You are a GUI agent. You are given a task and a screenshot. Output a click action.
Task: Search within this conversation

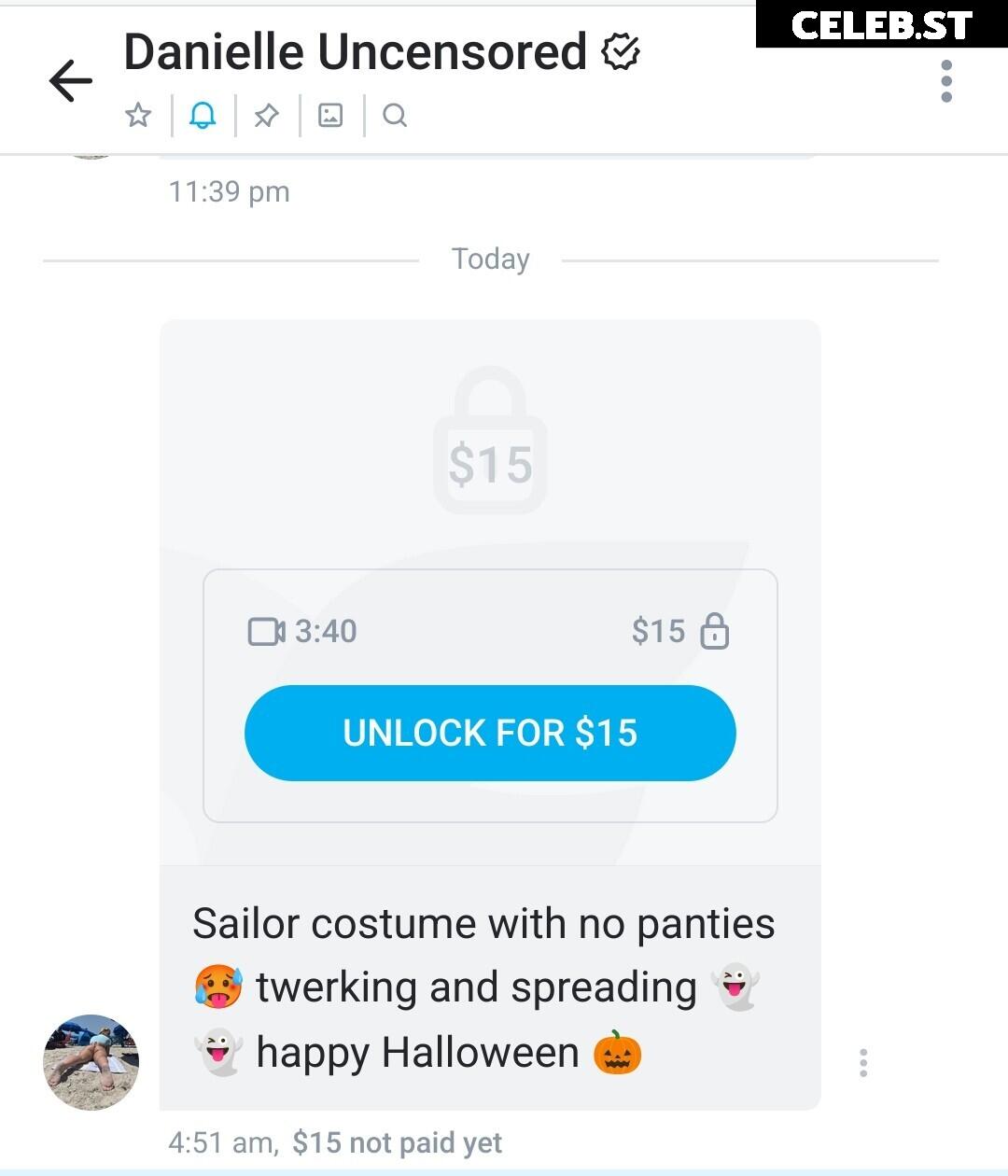tap(395, 115)
